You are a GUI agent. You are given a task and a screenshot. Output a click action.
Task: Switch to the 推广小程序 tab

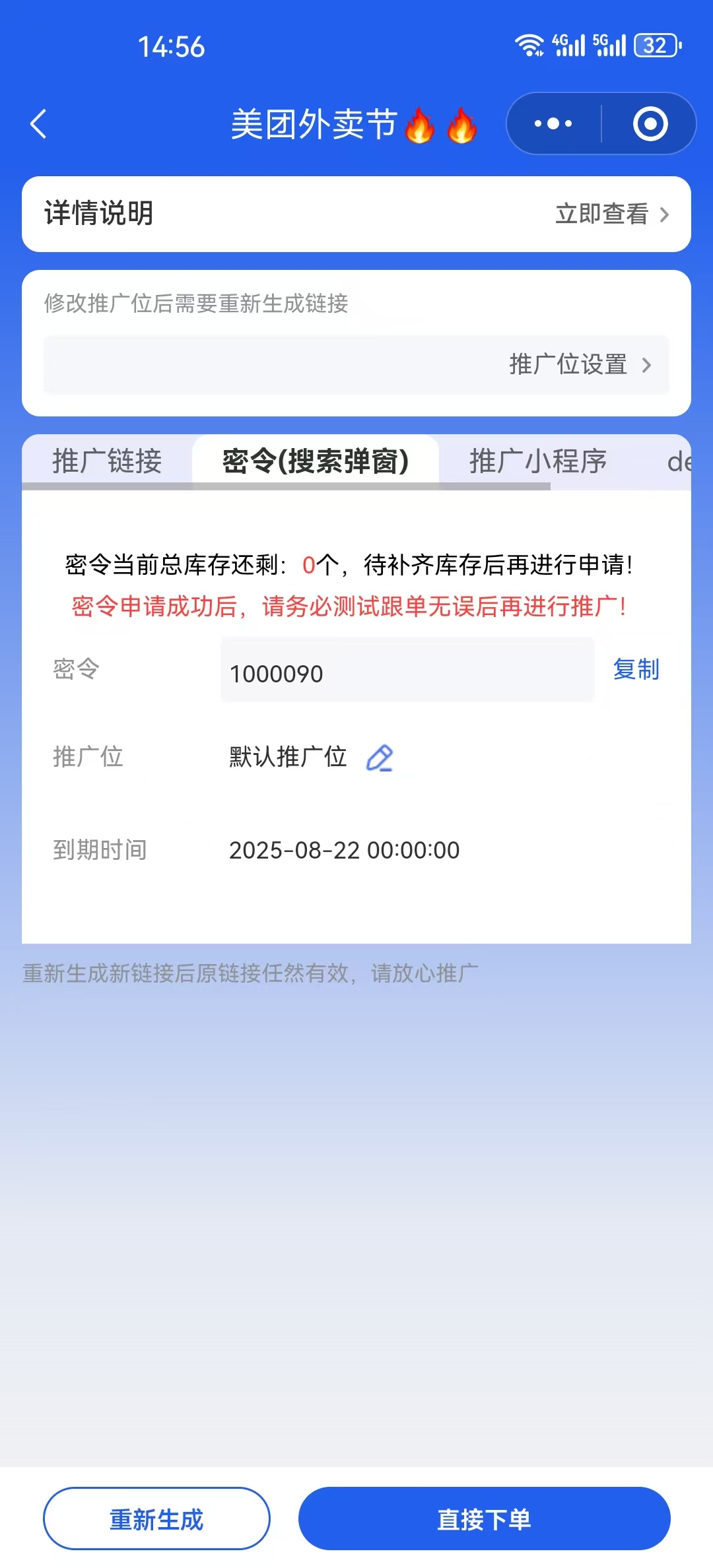tap(537, 461)
